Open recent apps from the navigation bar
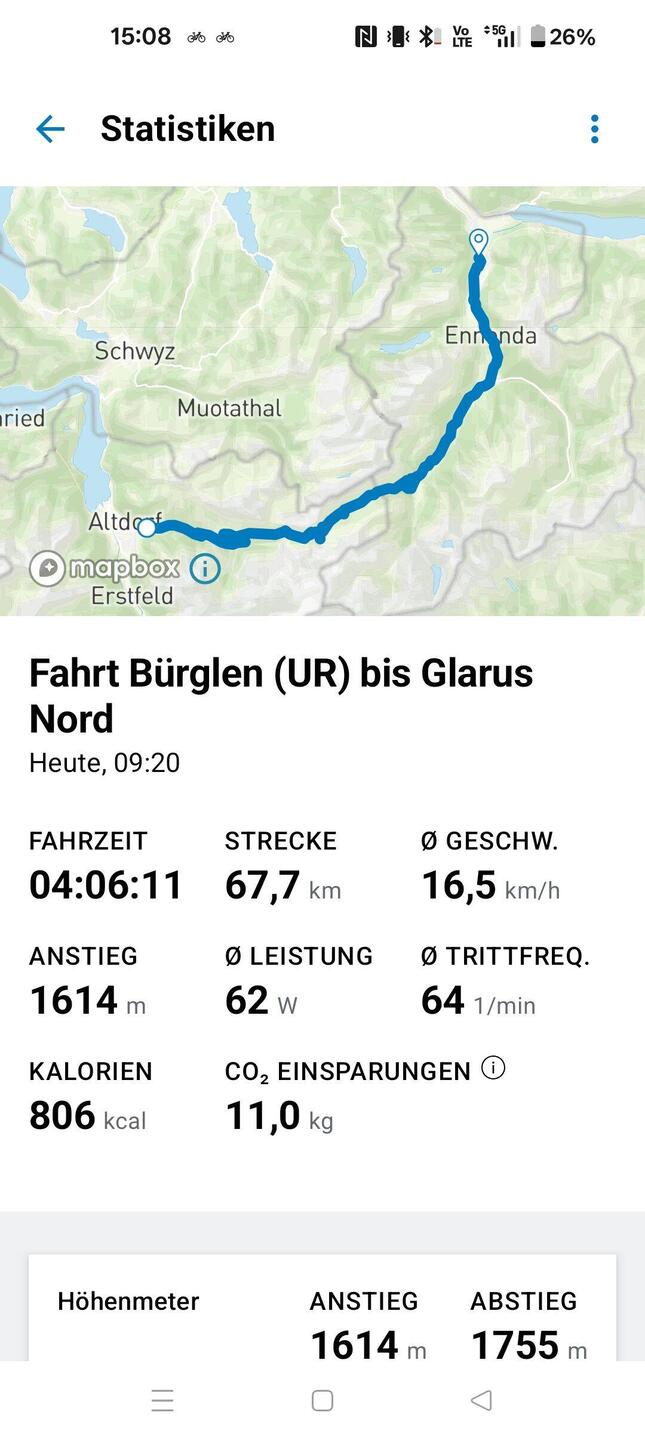 point(163,1400)
